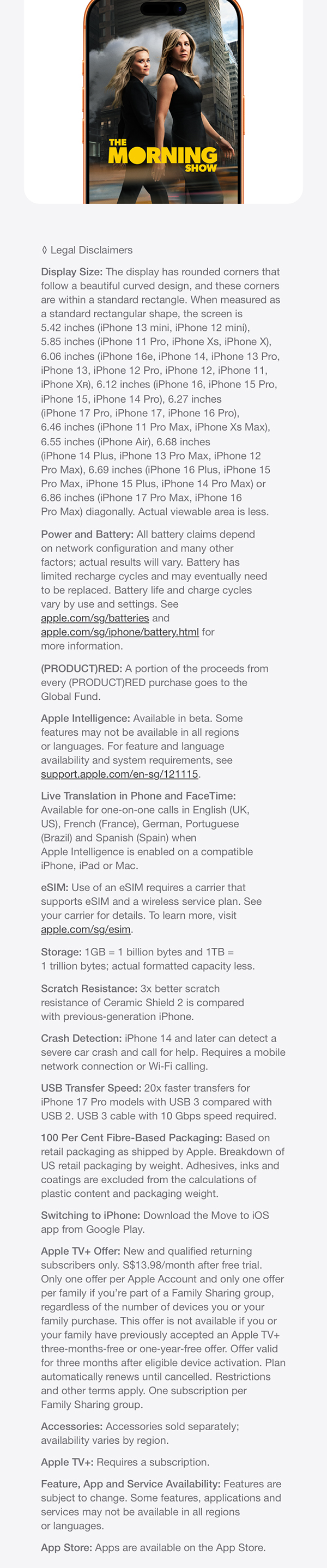Visit the support.apple.com/en-sg/121115 link

pyautogui.click(x=119, y=774)
